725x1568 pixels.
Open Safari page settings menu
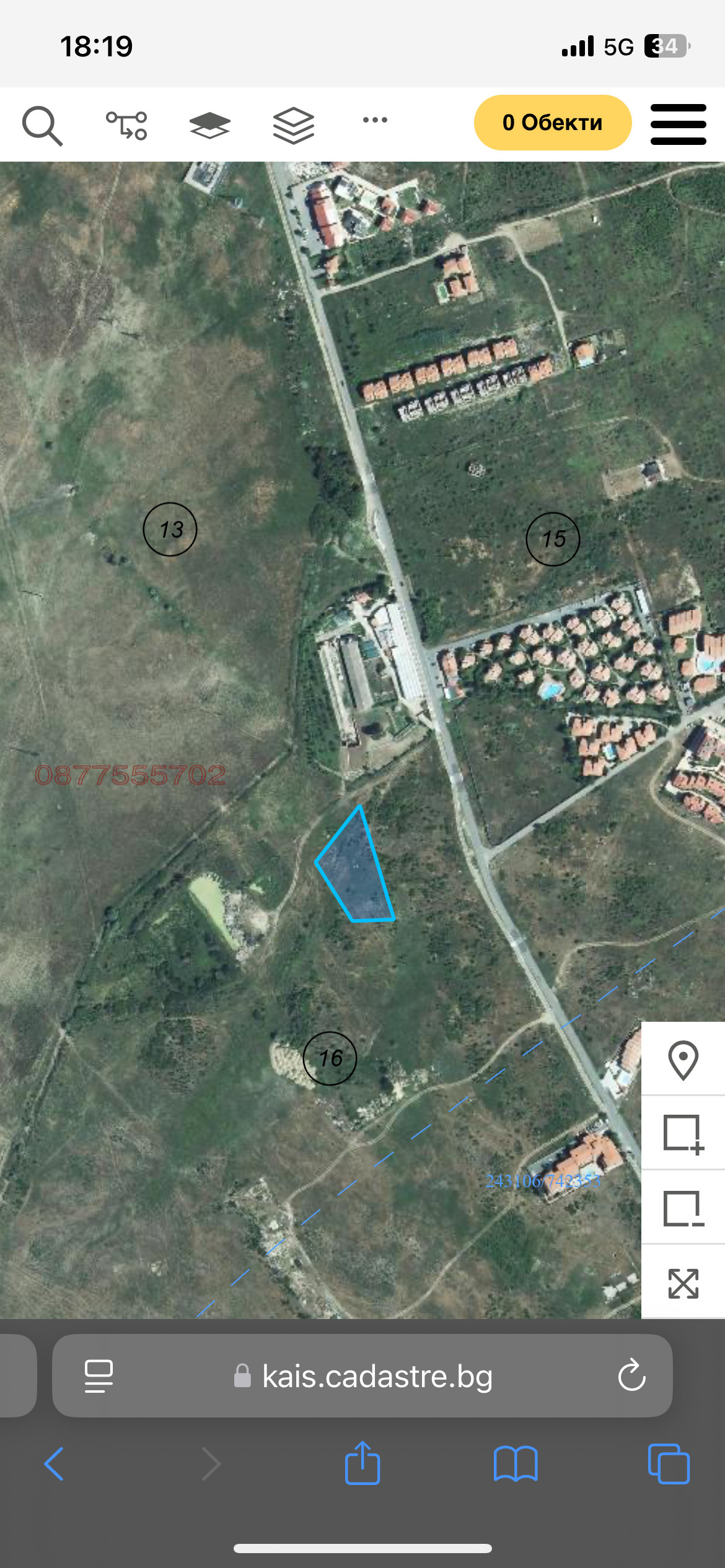99,1376
